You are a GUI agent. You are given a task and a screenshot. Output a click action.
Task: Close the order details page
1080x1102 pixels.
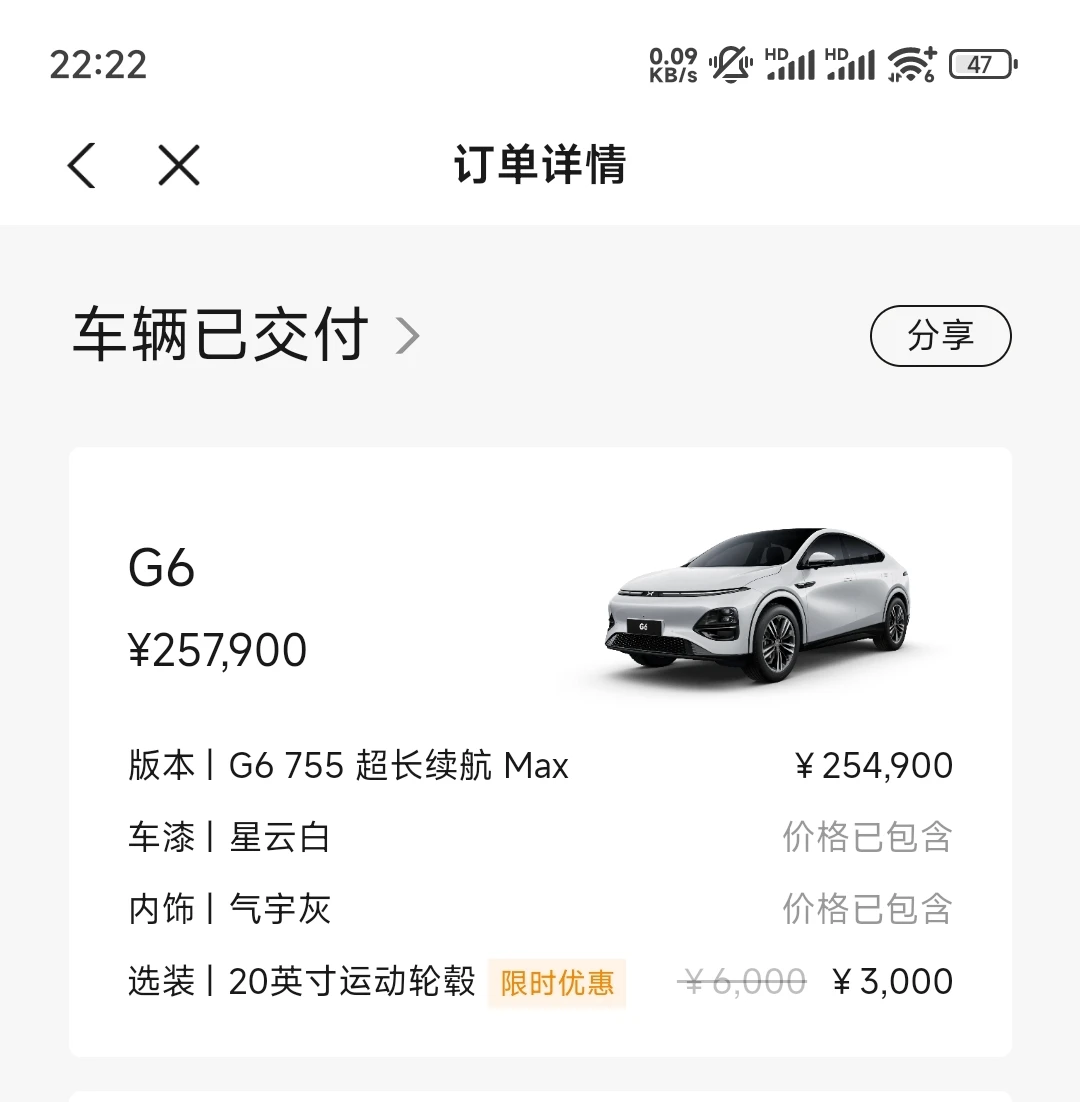click(179, 165)
